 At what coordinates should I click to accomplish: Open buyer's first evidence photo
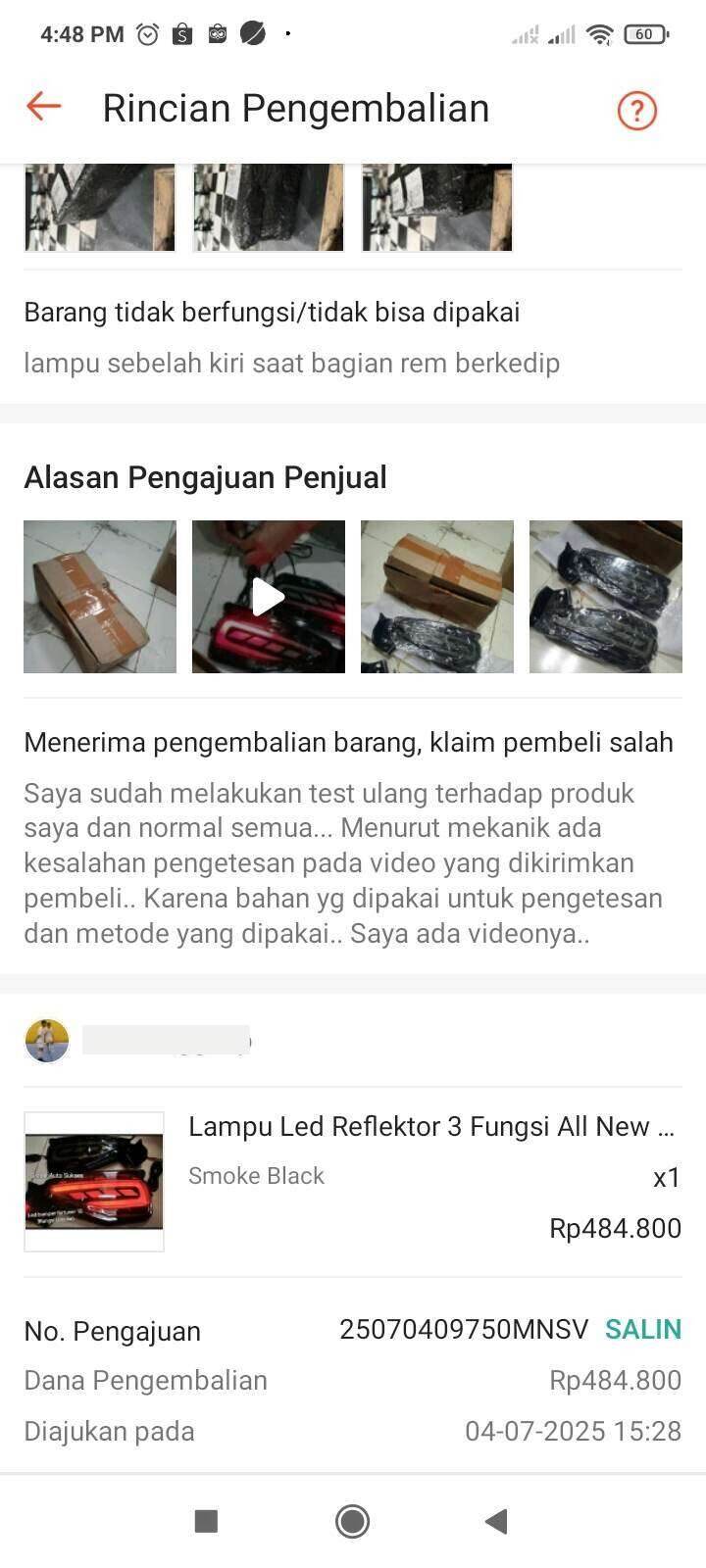pyautogui.click(x=100, y=208)
